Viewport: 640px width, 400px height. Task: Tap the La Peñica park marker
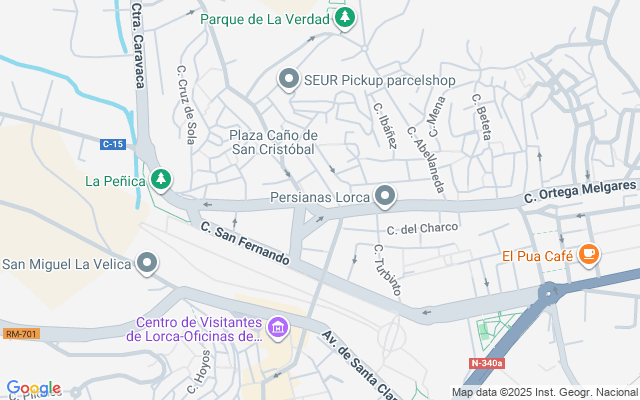point(160,180)
